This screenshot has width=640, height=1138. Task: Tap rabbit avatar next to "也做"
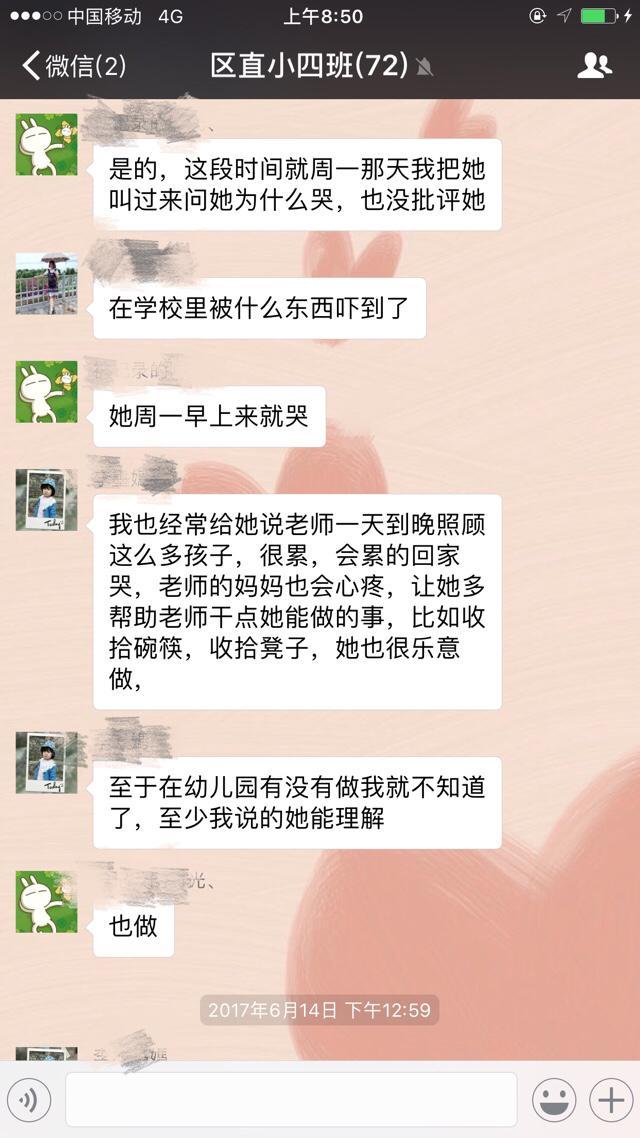point(46,901)
